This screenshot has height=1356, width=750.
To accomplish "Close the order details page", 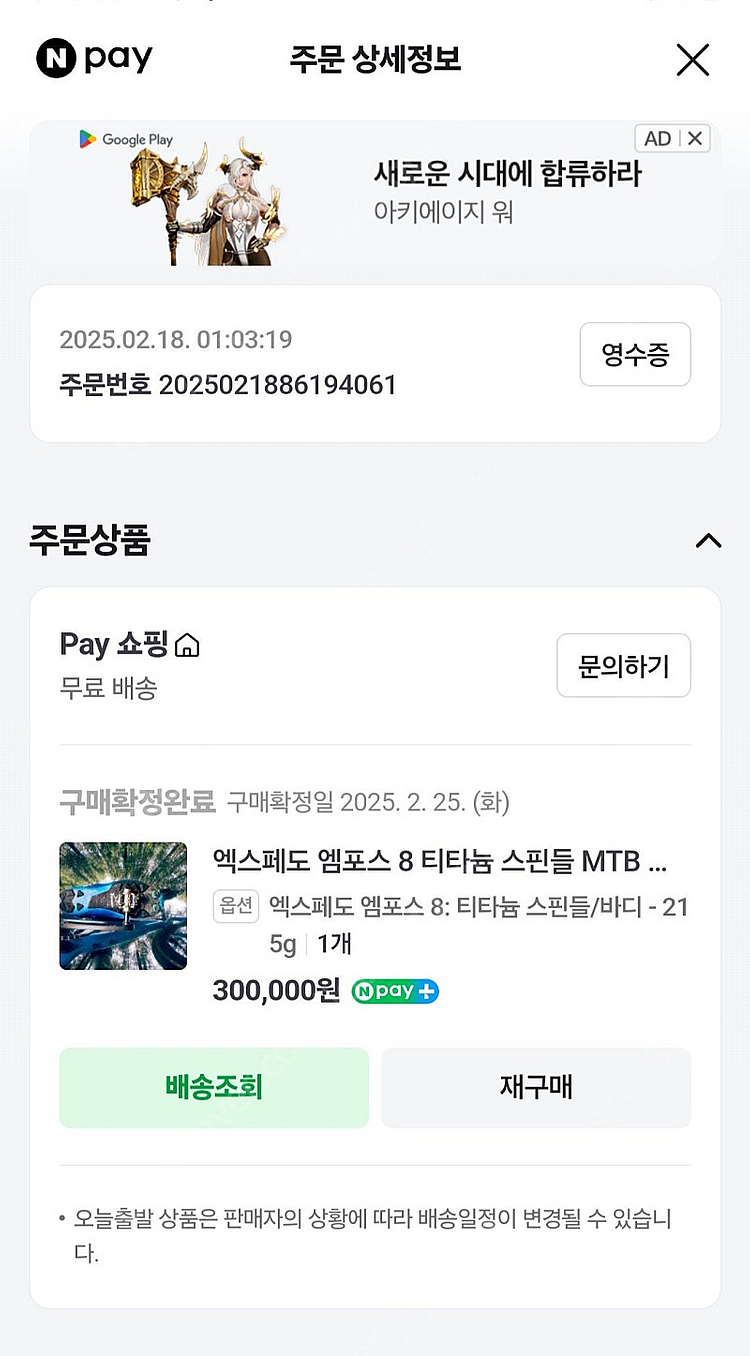I will coord(692,60).
